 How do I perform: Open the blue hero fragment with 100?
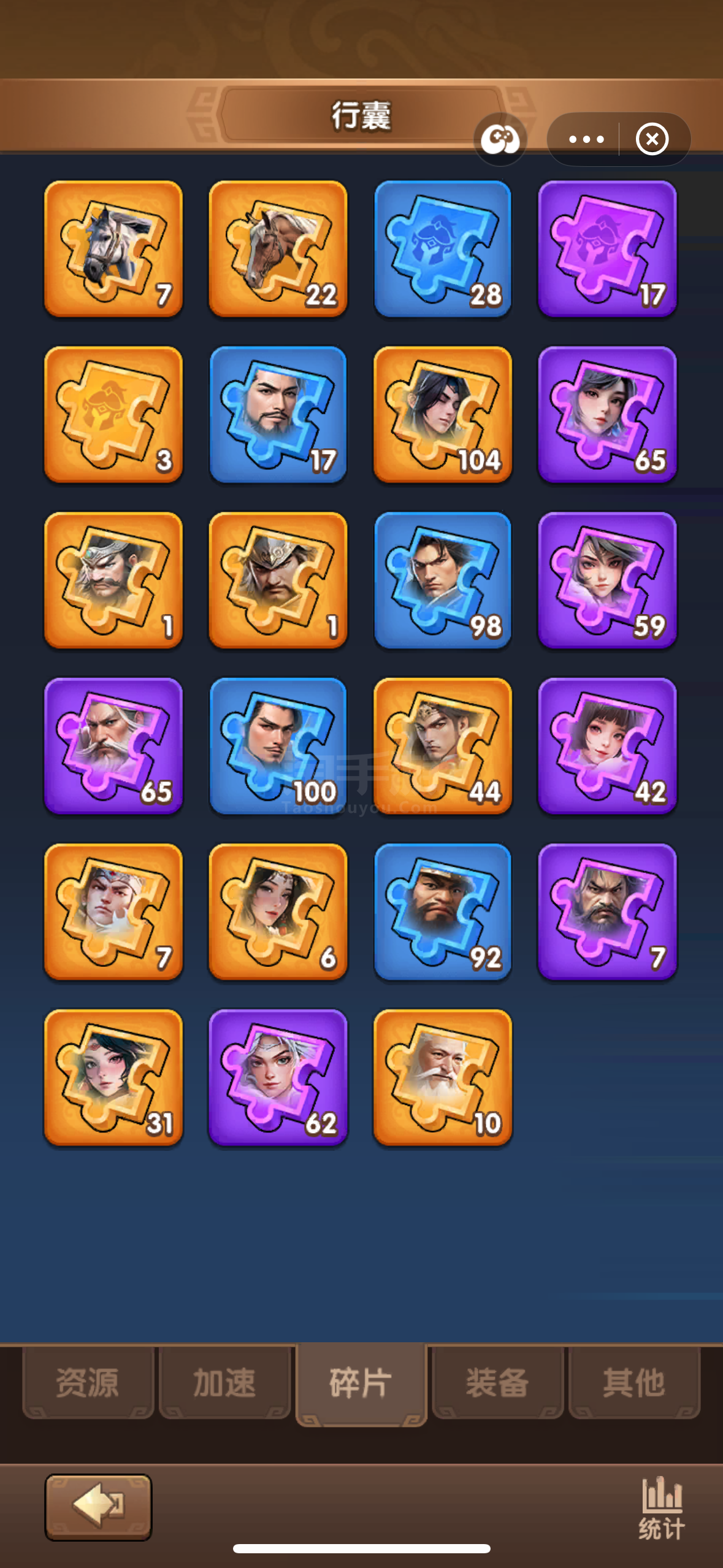(278, 746)
